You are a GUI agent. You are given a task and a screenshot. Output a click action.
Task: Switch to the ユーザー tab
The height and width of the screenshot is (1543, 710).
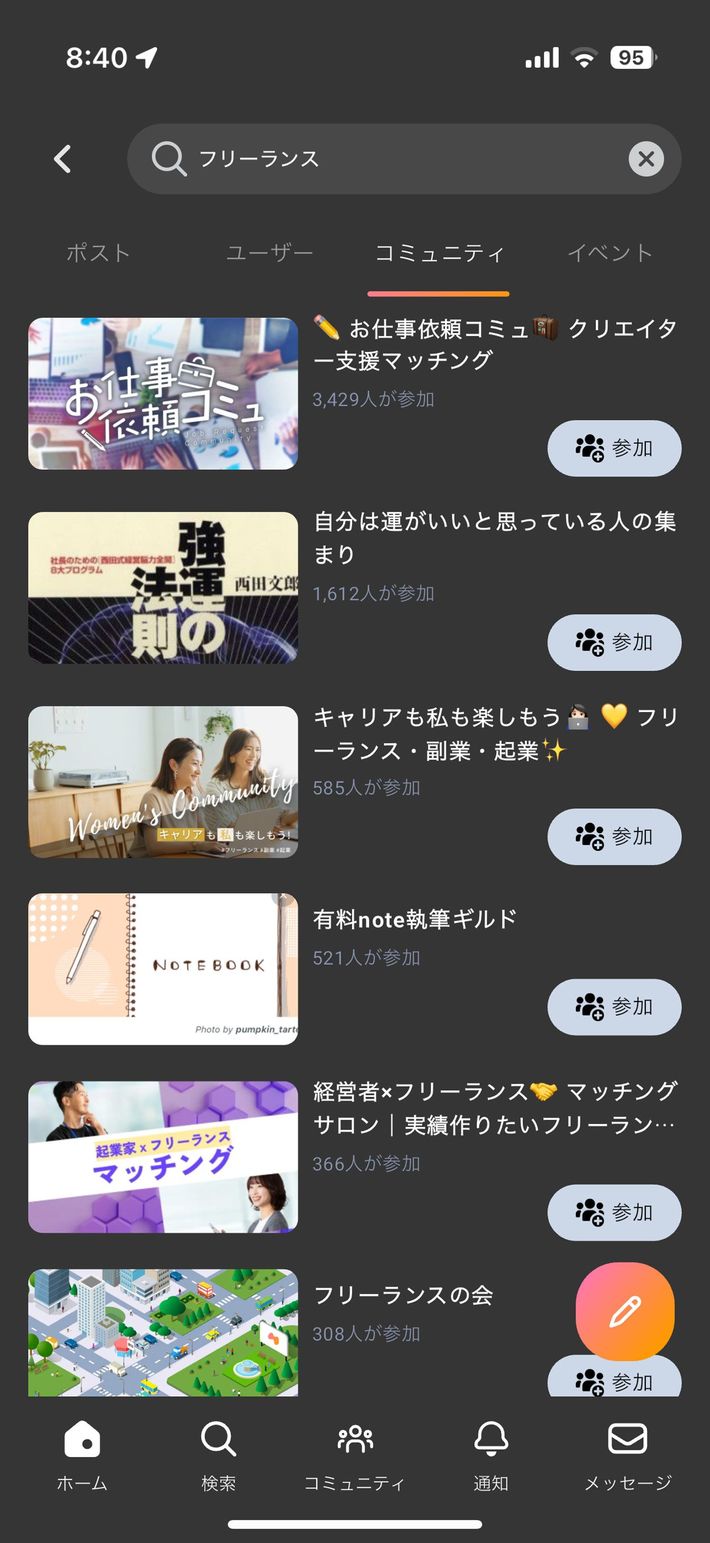tap(269, 253)
